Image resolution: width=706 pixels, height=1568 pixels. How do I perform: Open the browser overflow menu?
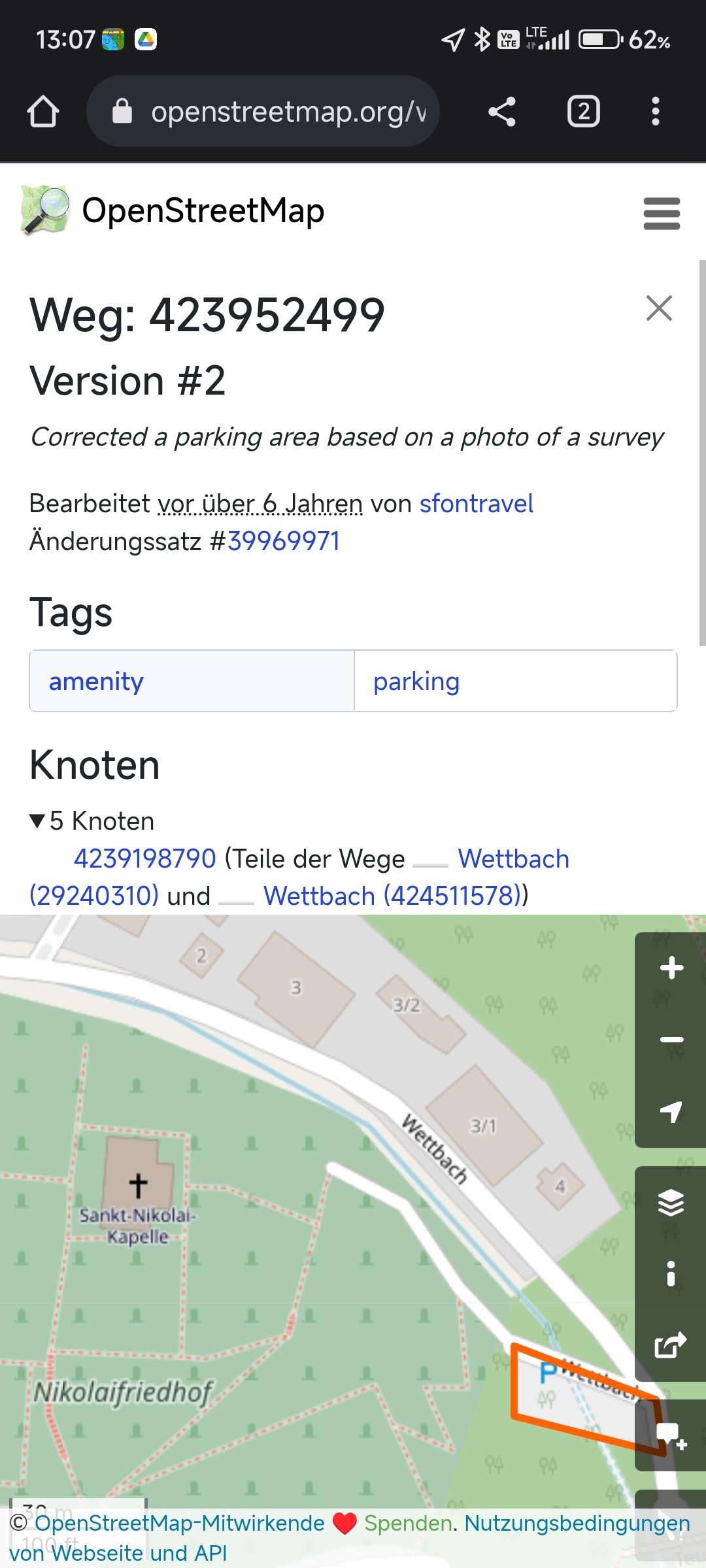(x=655, y=112)
